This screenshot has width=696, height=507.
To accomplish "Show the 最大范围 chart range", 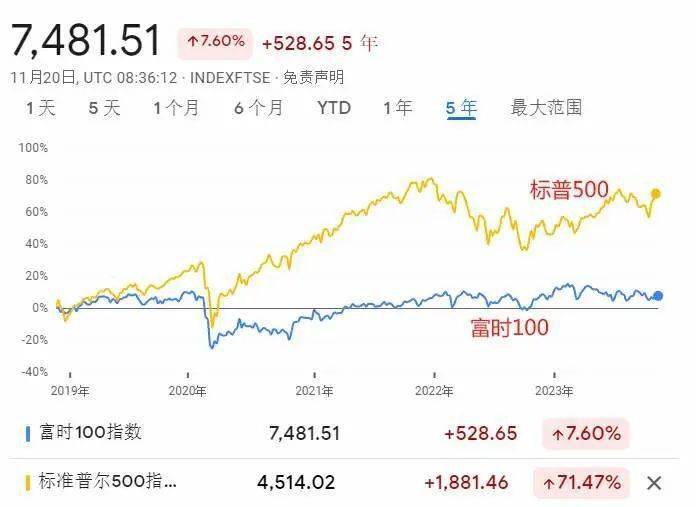I will [546, 107].
